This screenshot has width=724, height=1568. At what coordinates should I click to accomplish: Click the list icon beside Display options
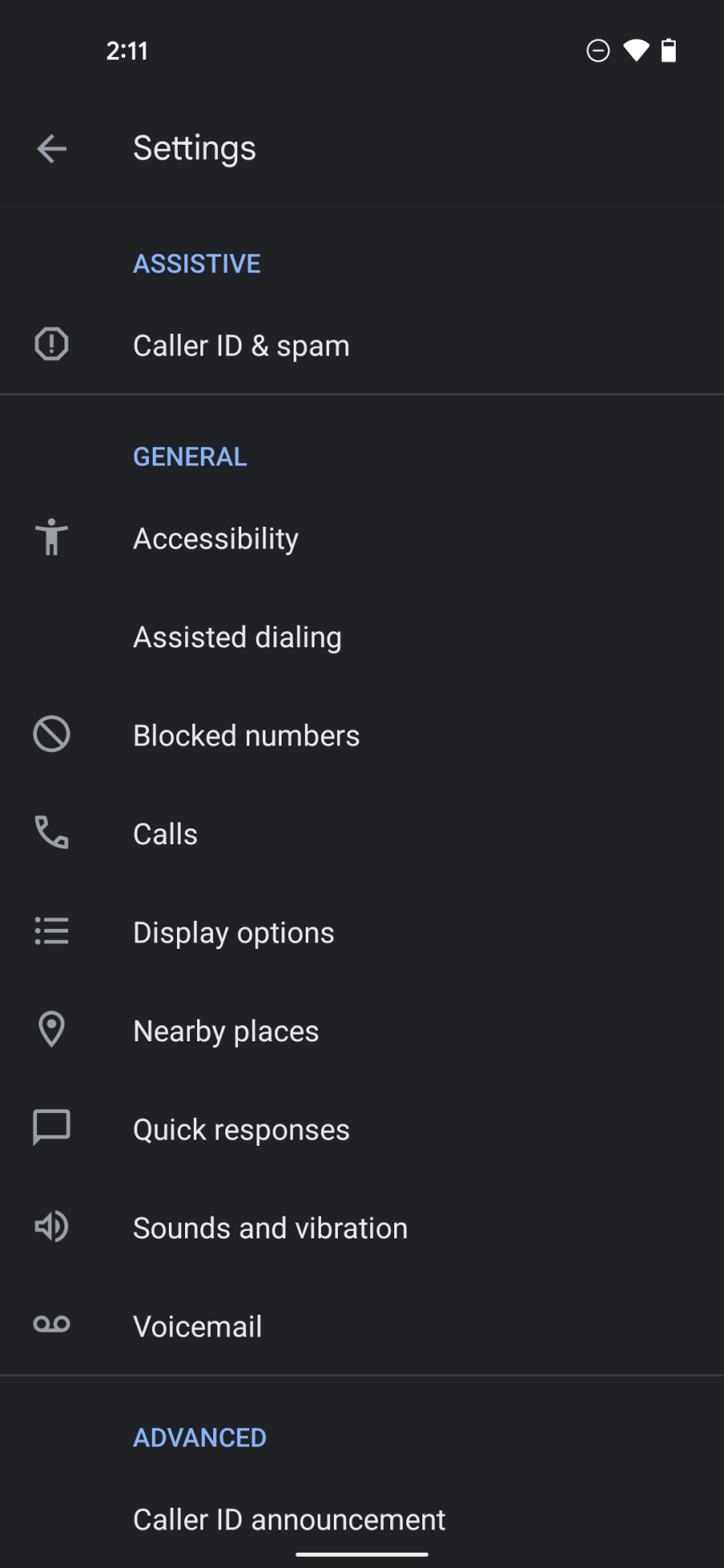coord(51,931)
